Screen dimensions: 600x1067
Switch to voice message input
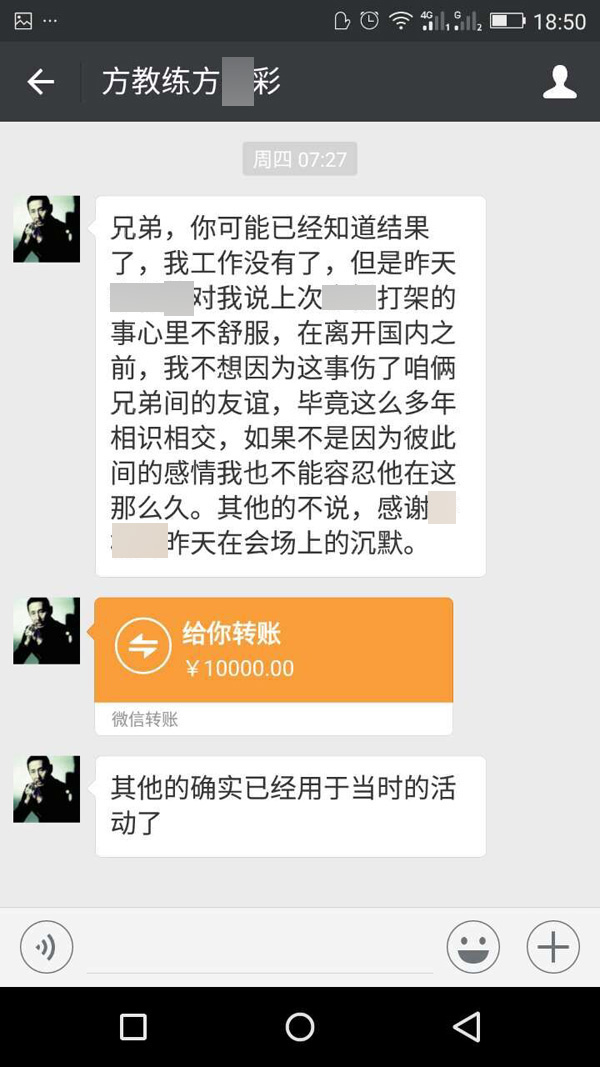point(46,947)
